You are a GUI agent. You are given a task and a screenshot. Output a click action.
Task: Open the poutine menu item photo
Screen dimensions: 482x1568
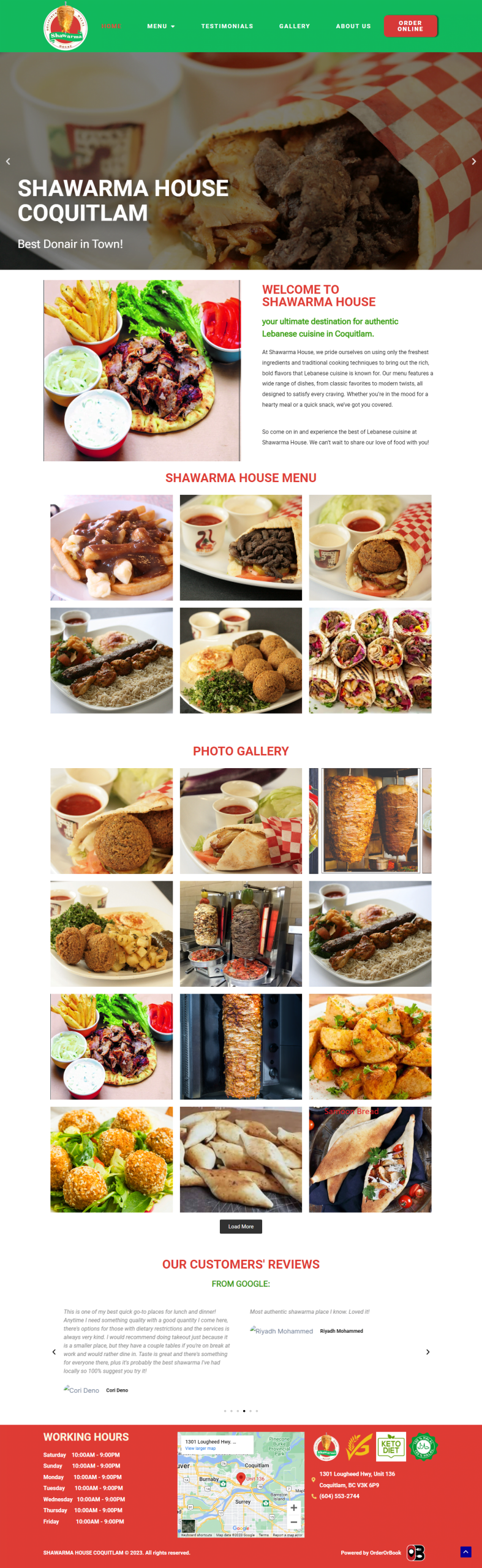click(111, 548)
